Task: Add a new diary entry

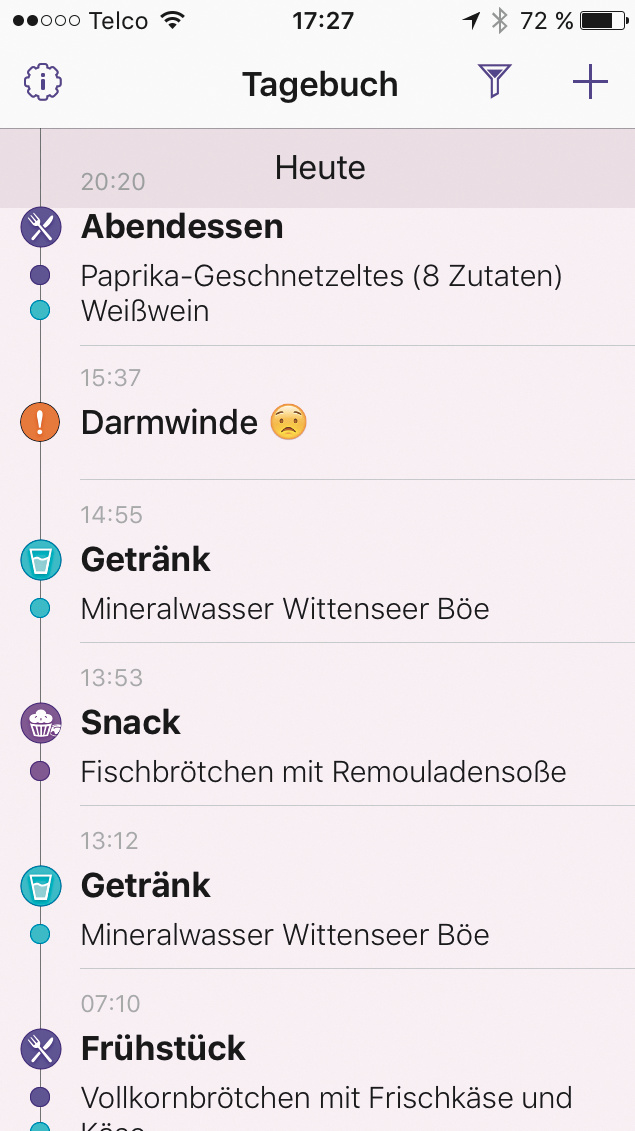Action: pos(590,82)
